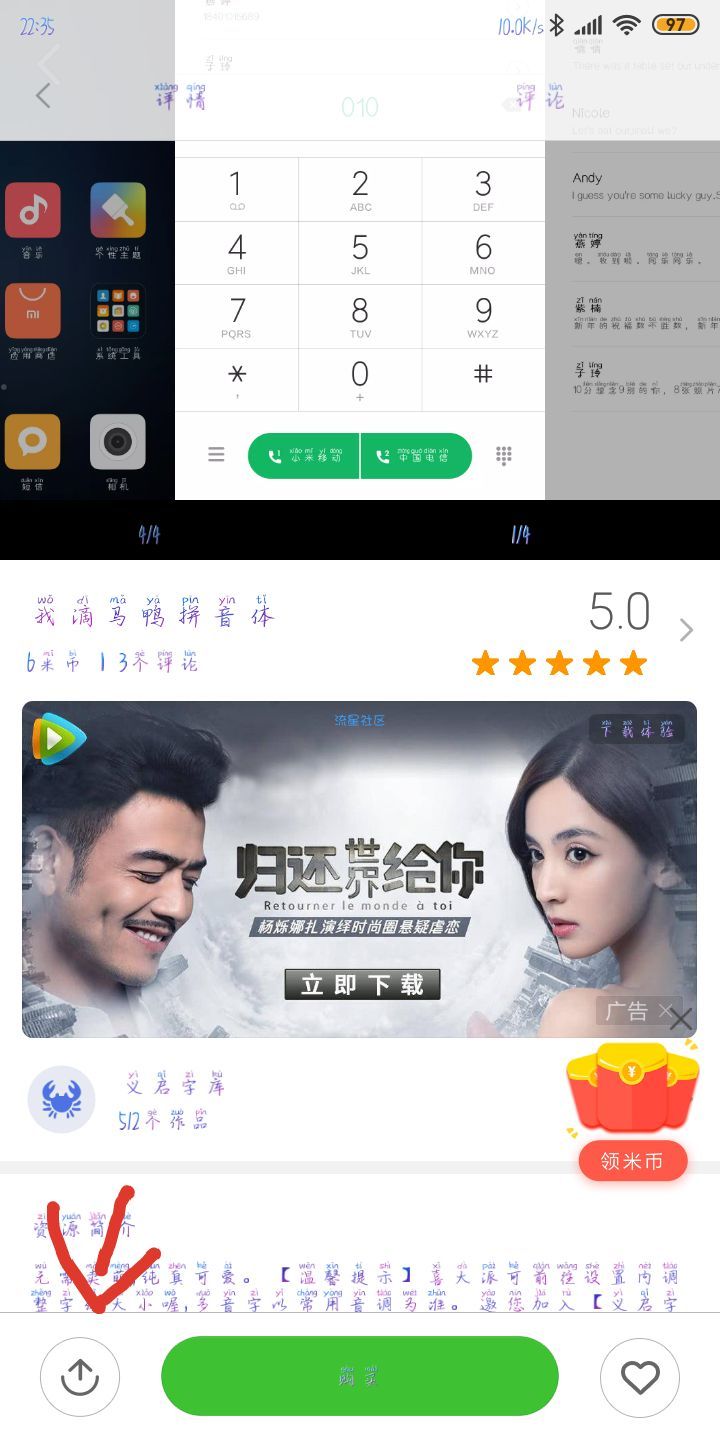Expand the 5.0 rating details chevron

[x=686, y=630]
